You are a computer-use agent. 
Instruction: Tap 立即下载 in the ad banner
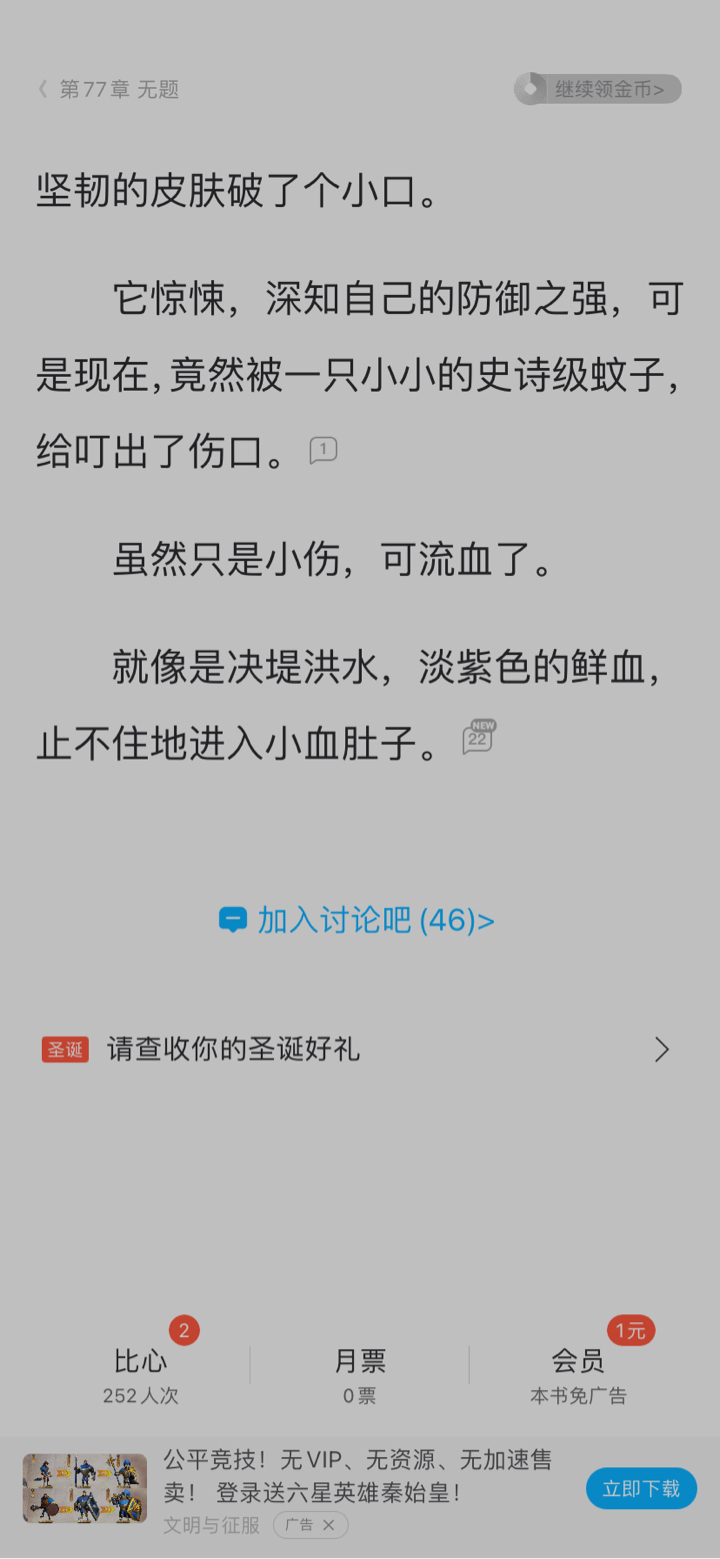tap(641, 1488)
